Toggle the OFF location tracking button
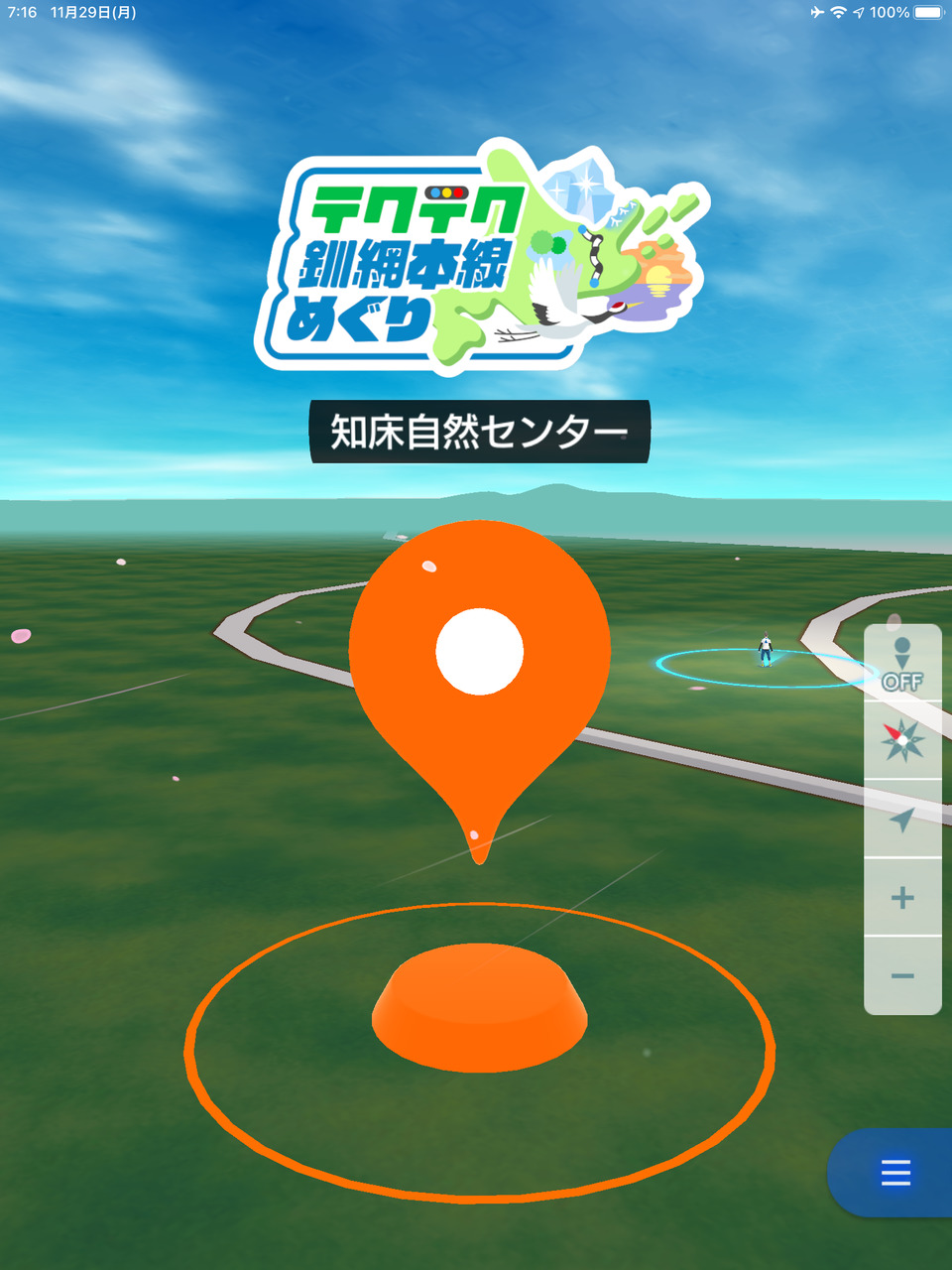 902,663
